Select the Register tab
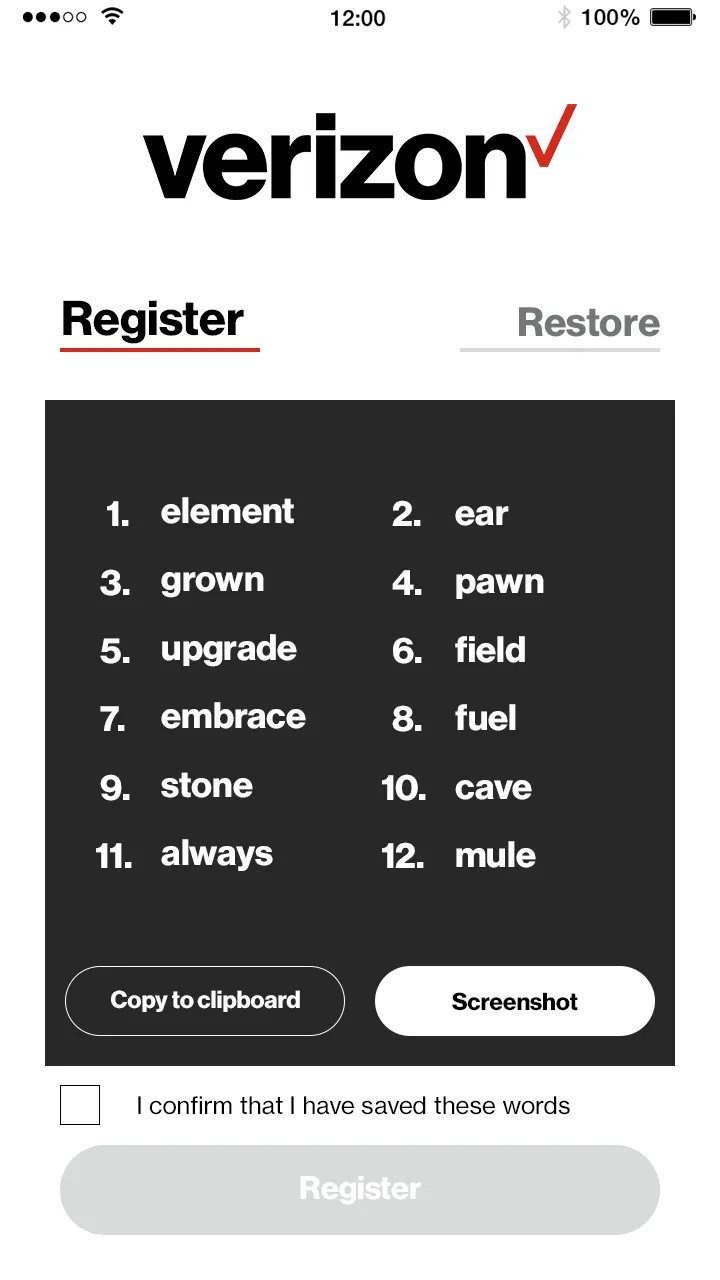Screen dimensions: 720x1280 tap(153, 320)
